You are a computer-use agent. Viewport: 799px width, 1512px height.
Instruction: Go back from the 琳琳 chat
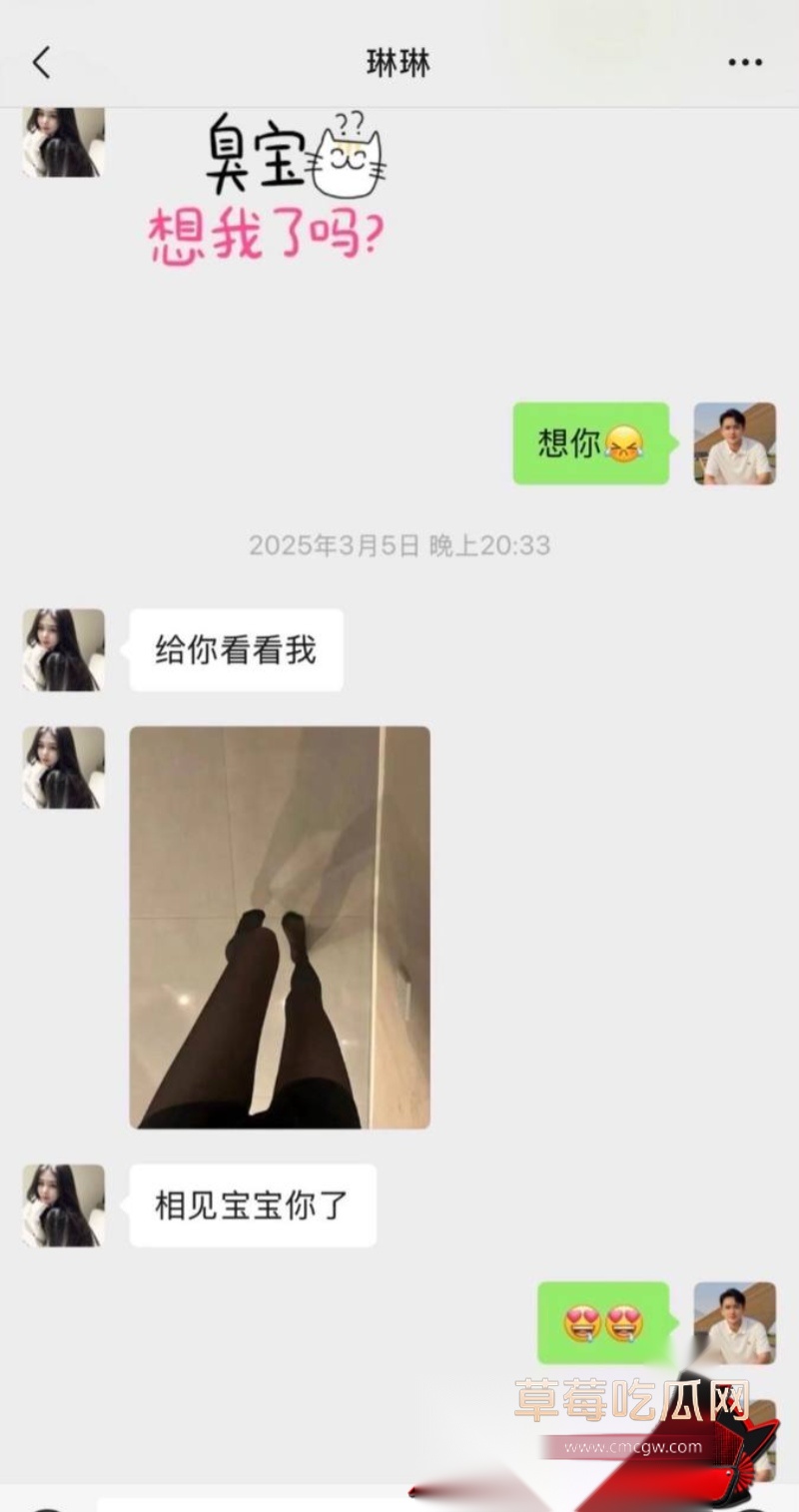(x=41, y=63)
